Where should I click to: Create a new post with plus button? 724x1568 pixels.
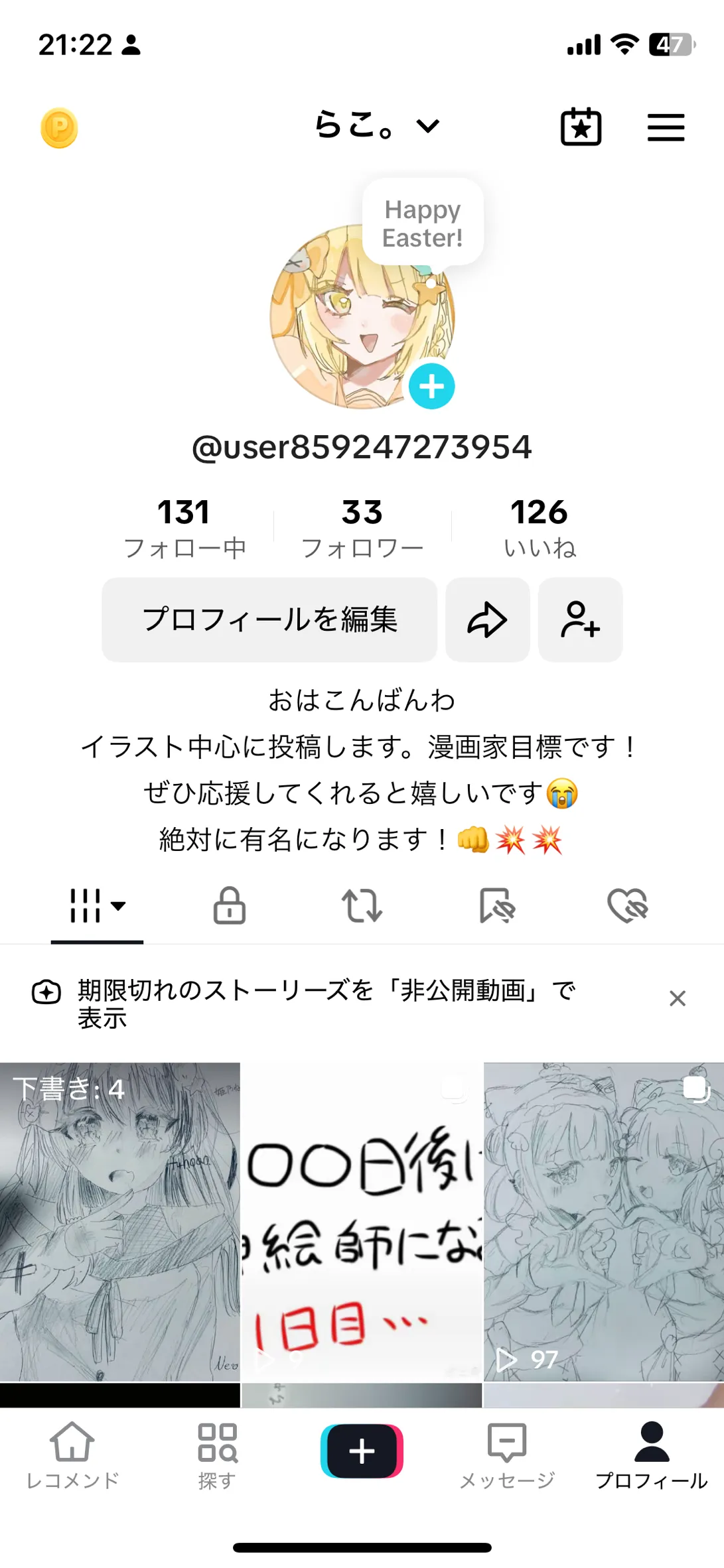[x=362, y=1451]
